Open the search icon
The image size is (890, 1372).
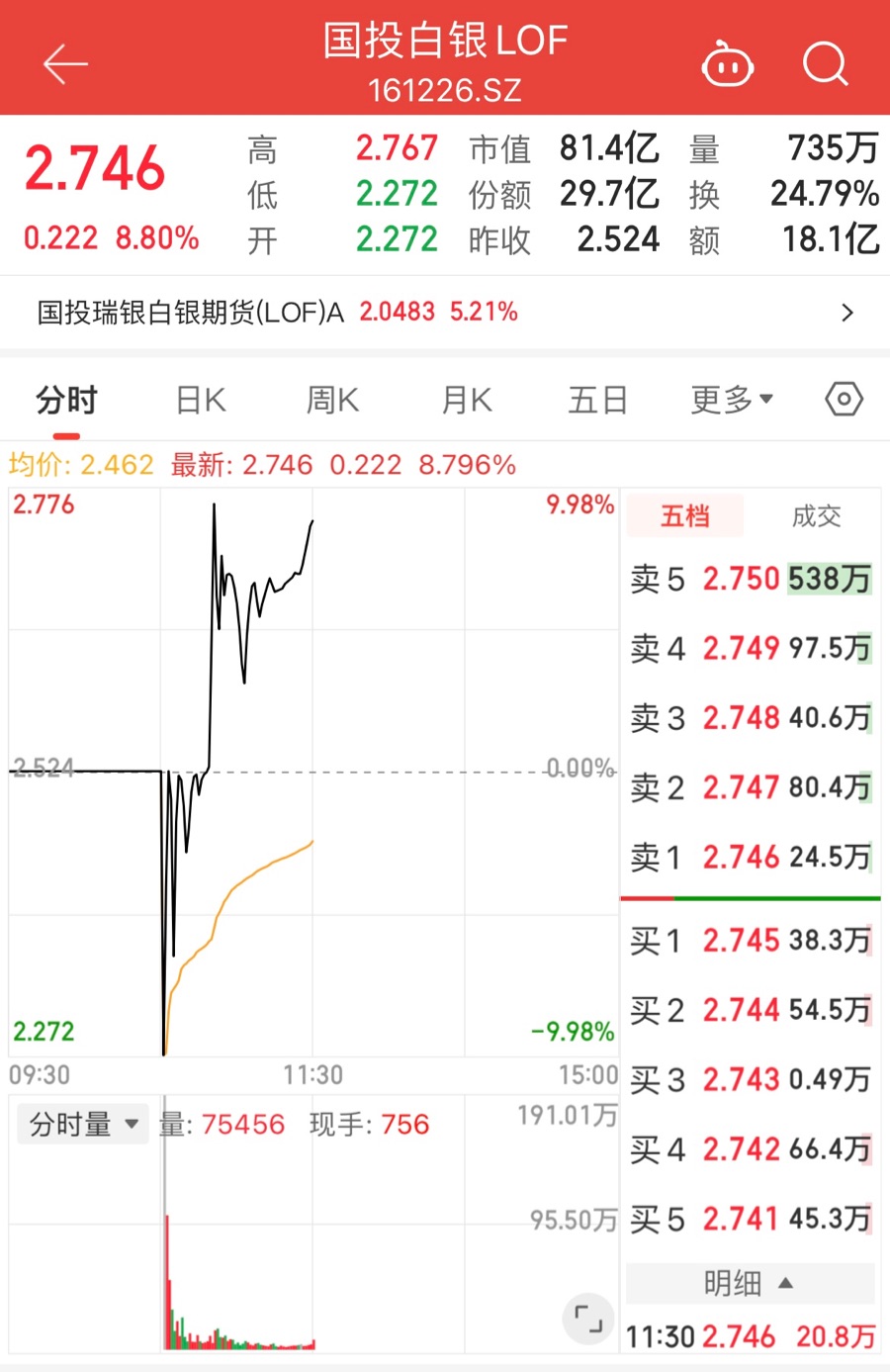825,65
